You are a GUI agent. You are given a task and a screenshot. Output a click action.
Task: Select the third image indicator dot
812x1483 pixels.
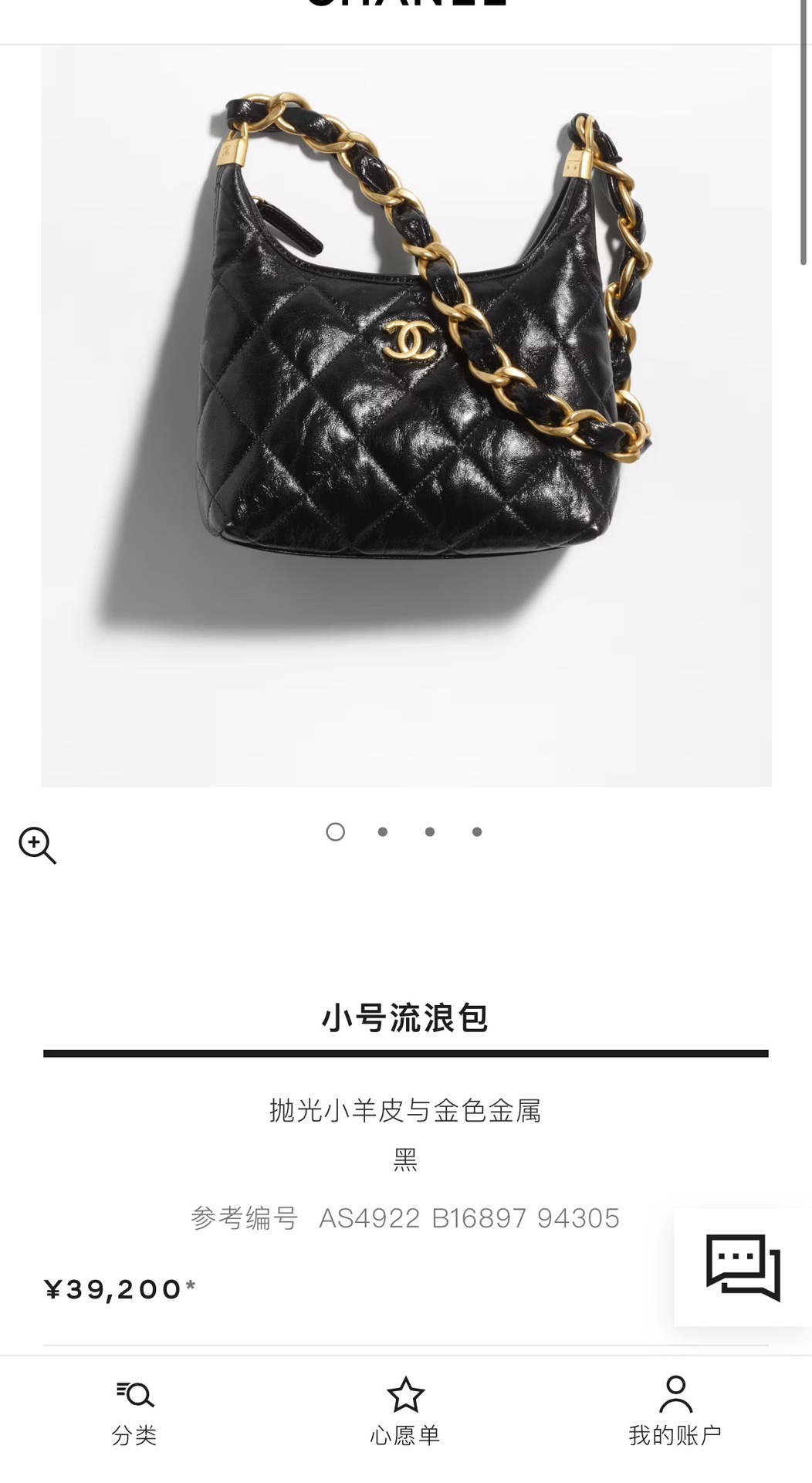click(x=430, y=831)
